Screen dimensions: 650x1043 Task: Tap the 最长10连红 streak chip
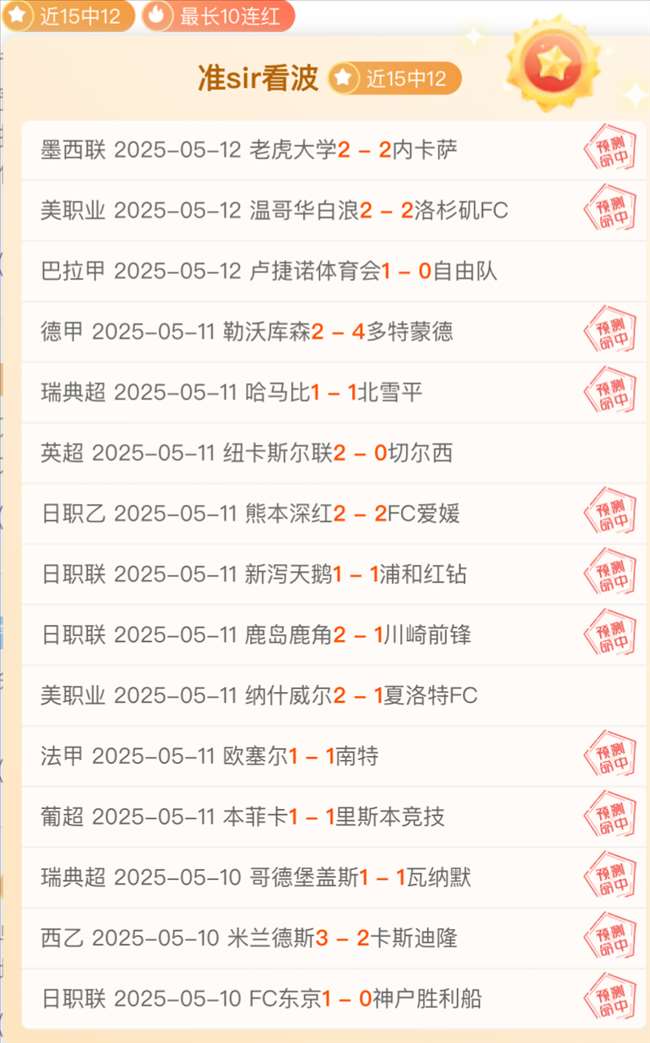pyautogui.click(x=218, y=16)
